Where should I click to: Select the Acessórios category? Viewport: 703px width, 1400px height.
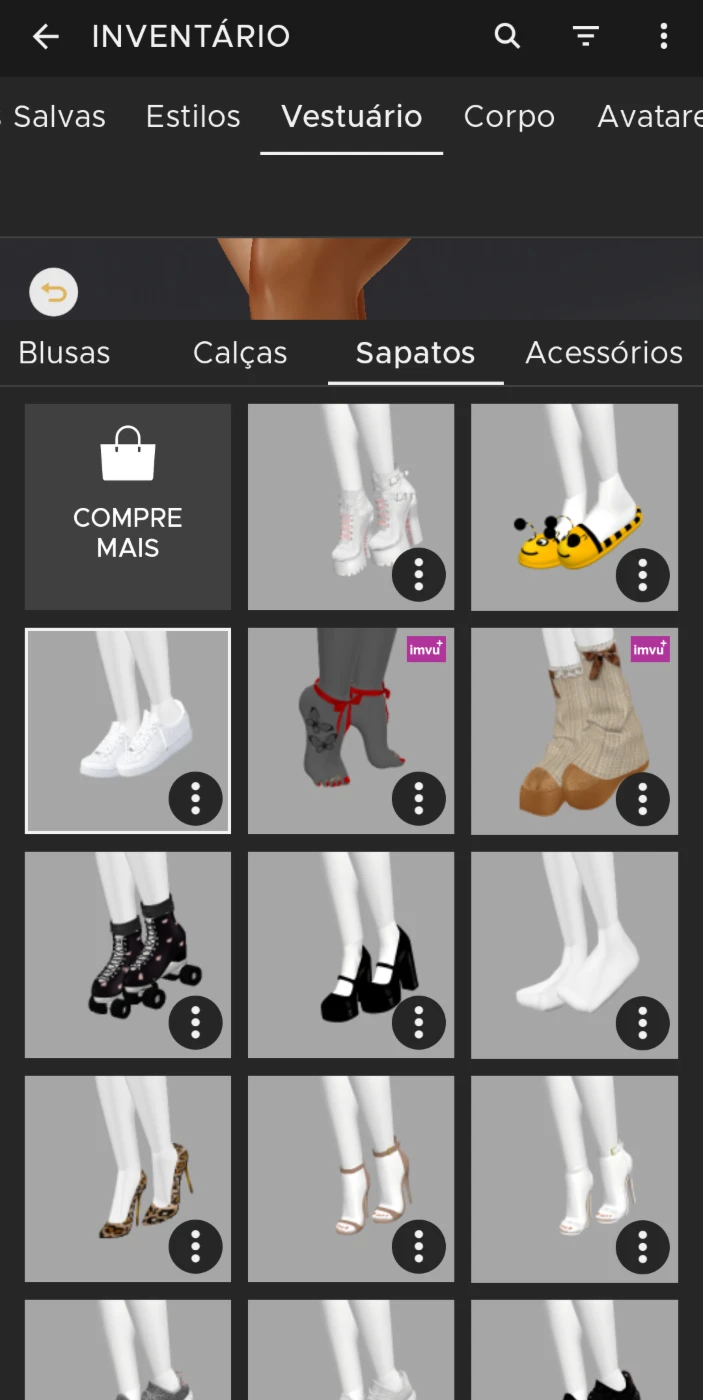(x=604, y=353)
